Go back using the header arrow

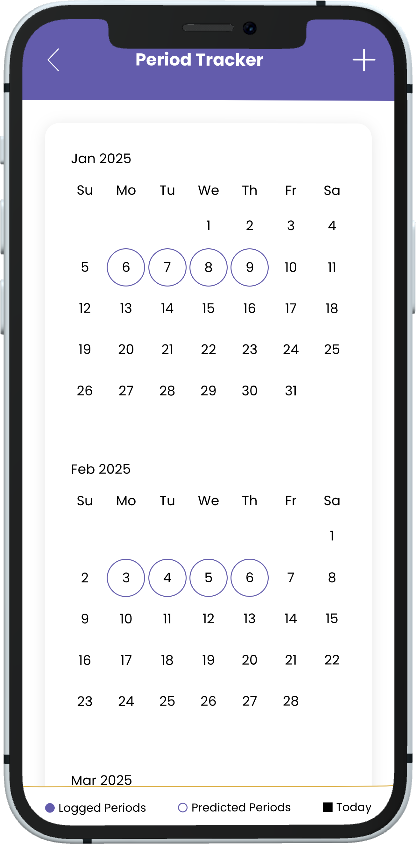53,60
